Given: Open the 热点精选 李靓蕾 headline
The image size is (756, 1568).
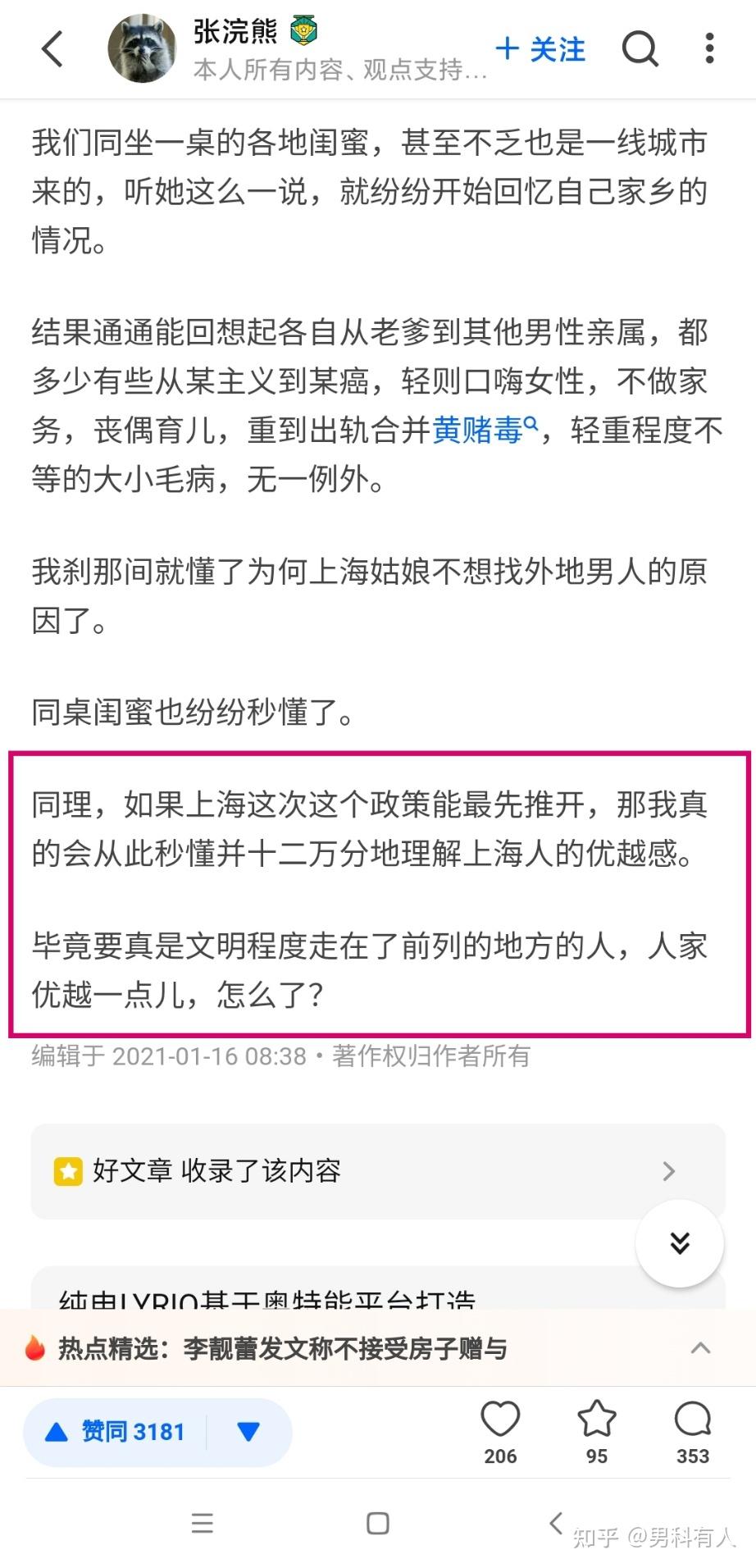Looking at the screenshot, I should [x=282, y=1348].
